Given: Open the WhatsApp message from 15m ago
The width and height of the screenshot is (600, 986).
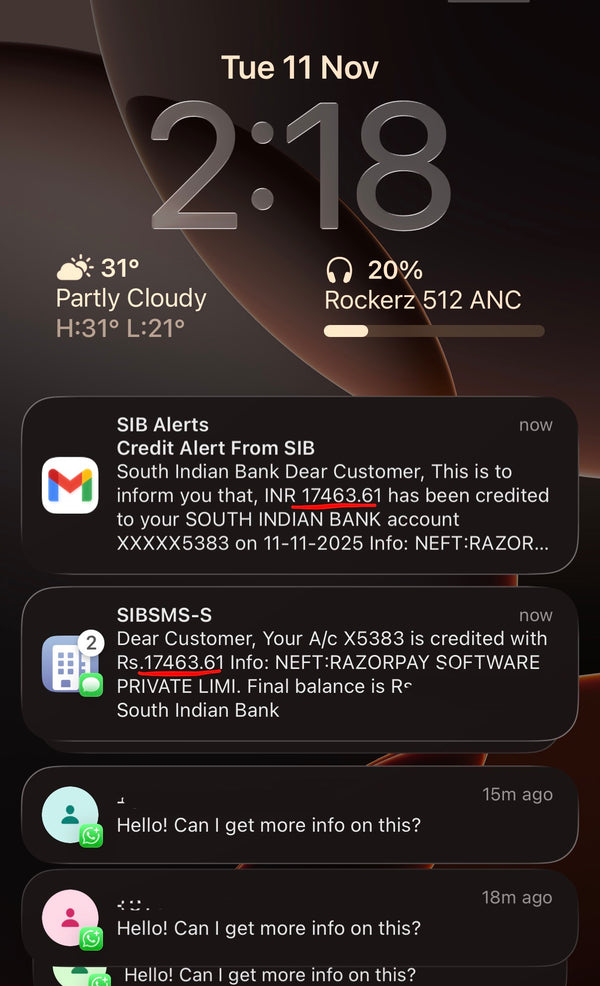Looking at the screenshot, I should 300,814.
